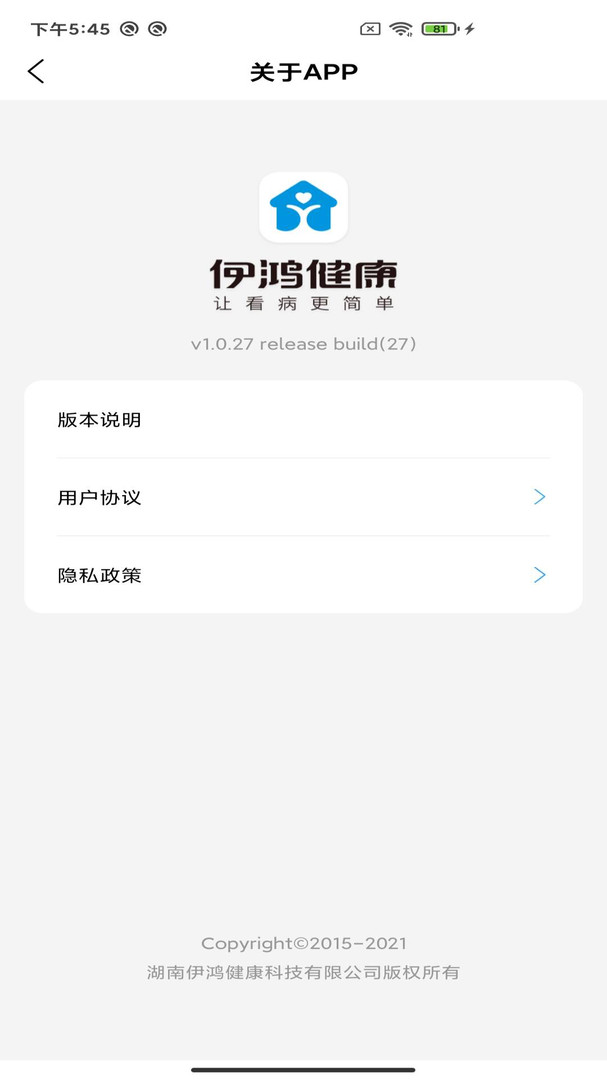Open the 版本说明 row
The width and height of the screenshot is (607, 1080).
pyautogui.click(x=303, y=419)
